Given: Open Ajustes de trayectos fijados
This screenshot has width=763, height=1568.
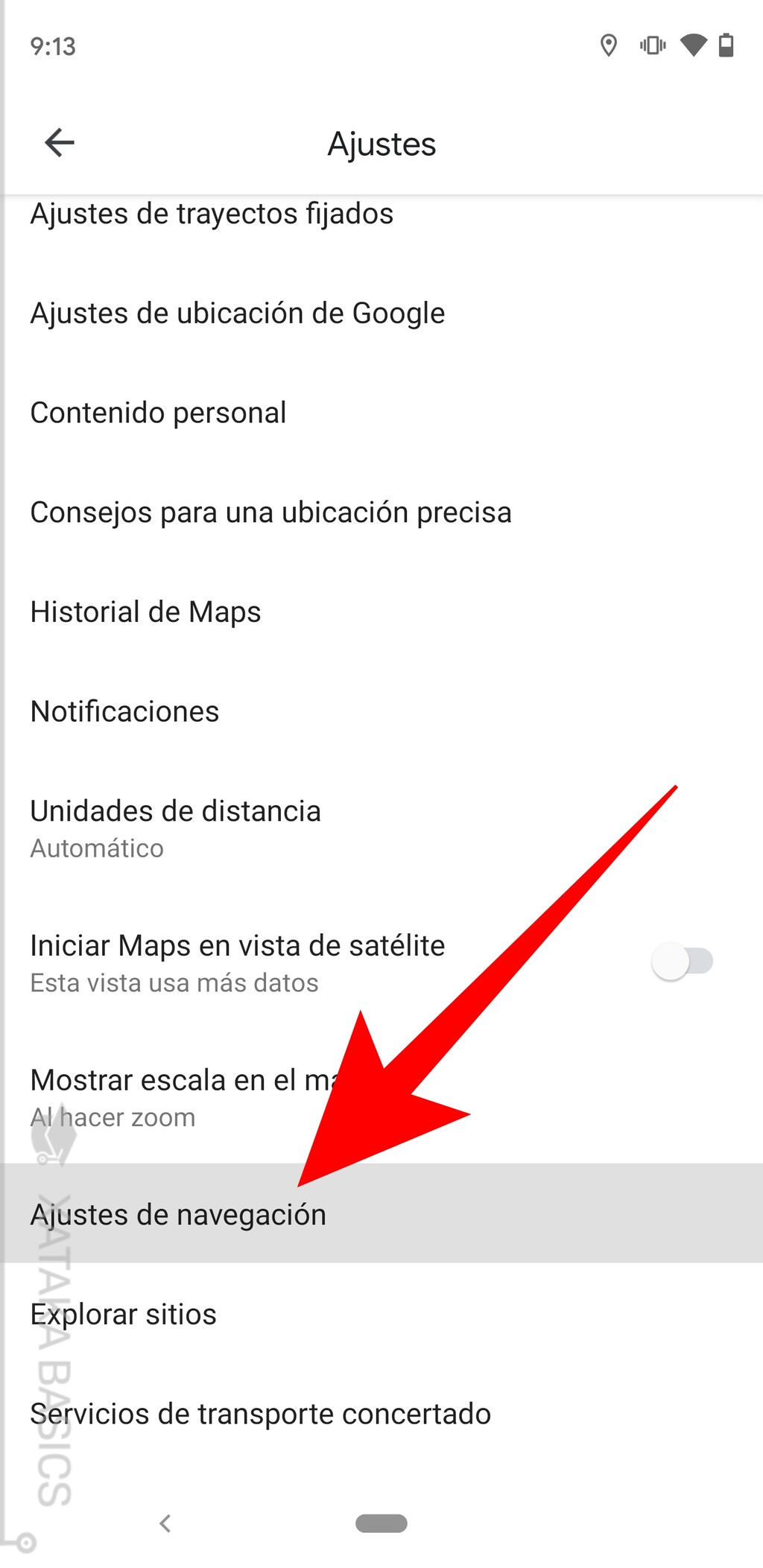Looking at the screenshot, I should click(212, 215).
